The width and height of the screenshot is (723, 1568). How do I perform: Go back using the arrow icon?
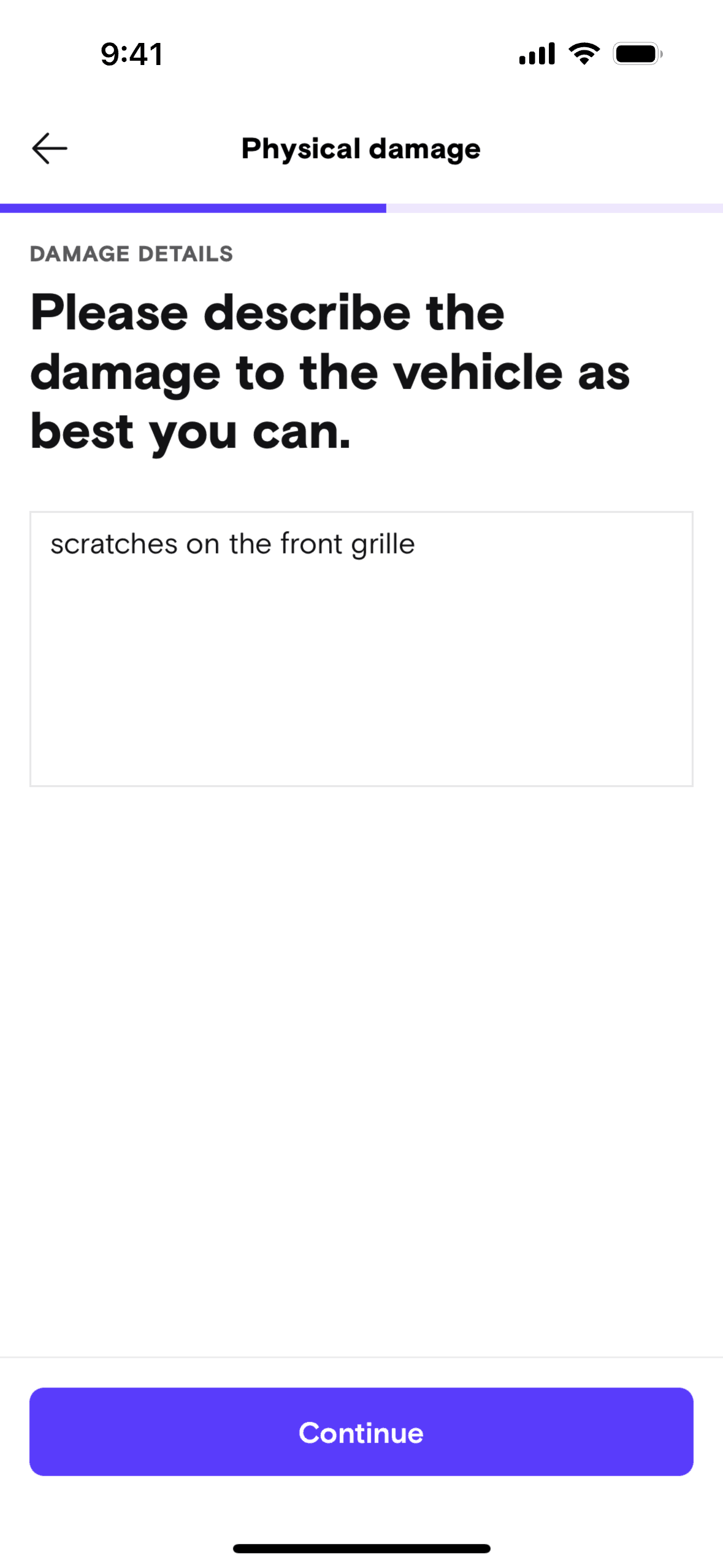click(x=49, y=148)
